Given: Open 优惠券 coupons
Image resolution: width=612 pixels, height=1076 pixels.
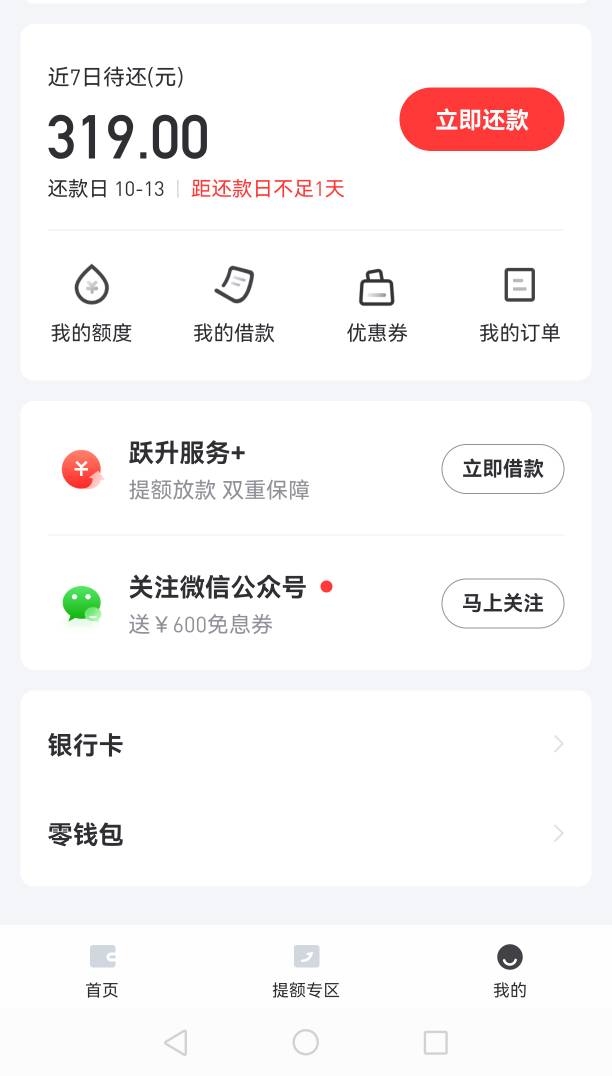Looking at the screenshot, I should tap(377, 304).
